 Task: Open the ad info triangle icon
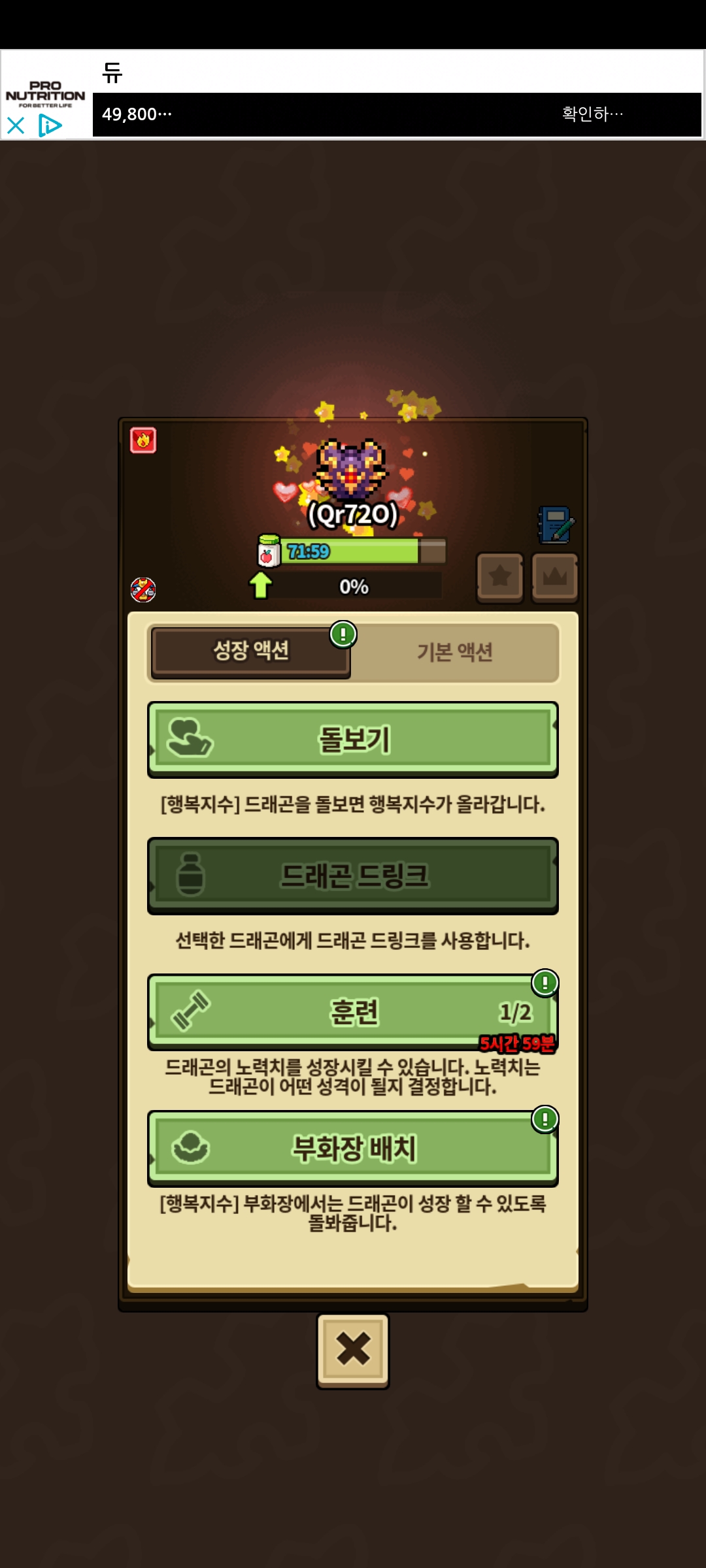(50, 125)
